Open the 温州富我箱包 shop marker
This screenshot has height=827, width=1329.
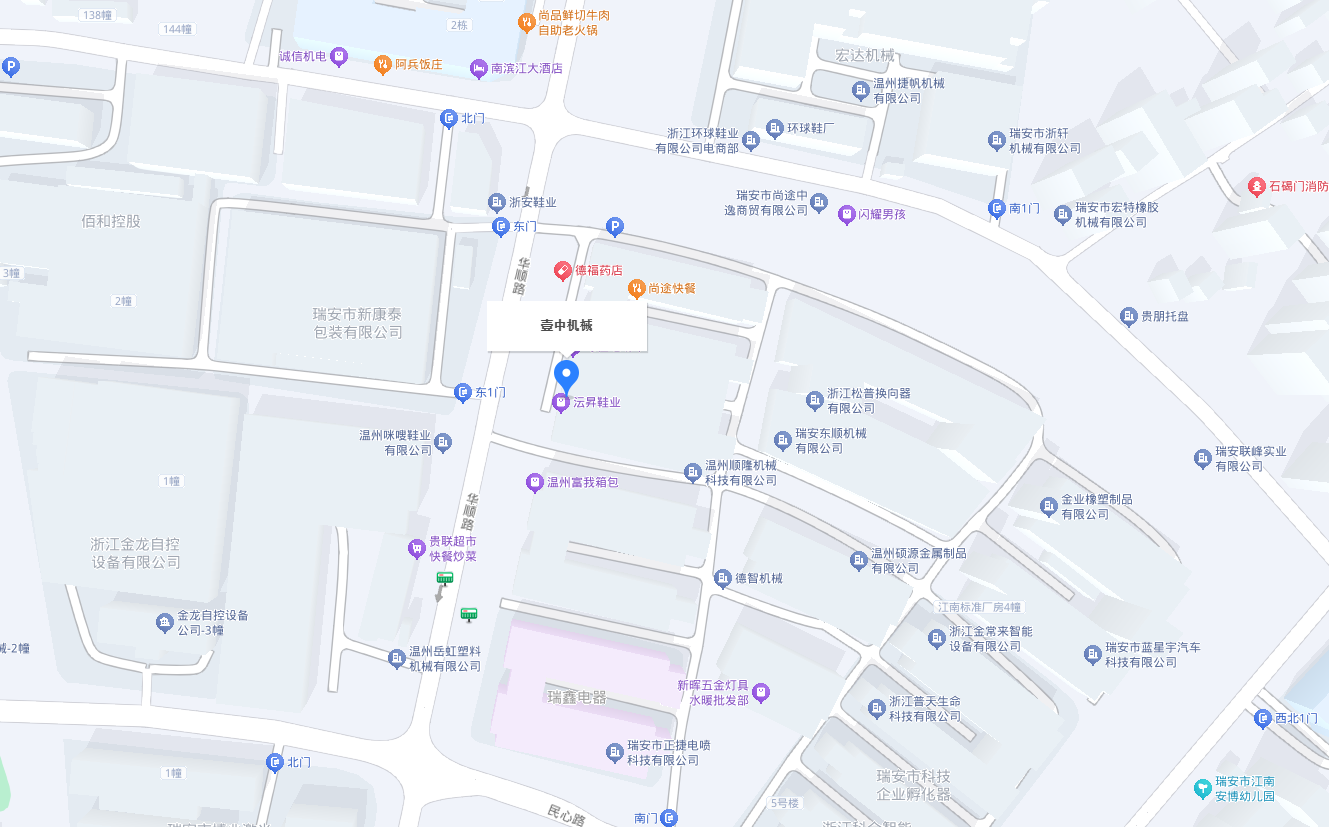click(x=535, y=482)
